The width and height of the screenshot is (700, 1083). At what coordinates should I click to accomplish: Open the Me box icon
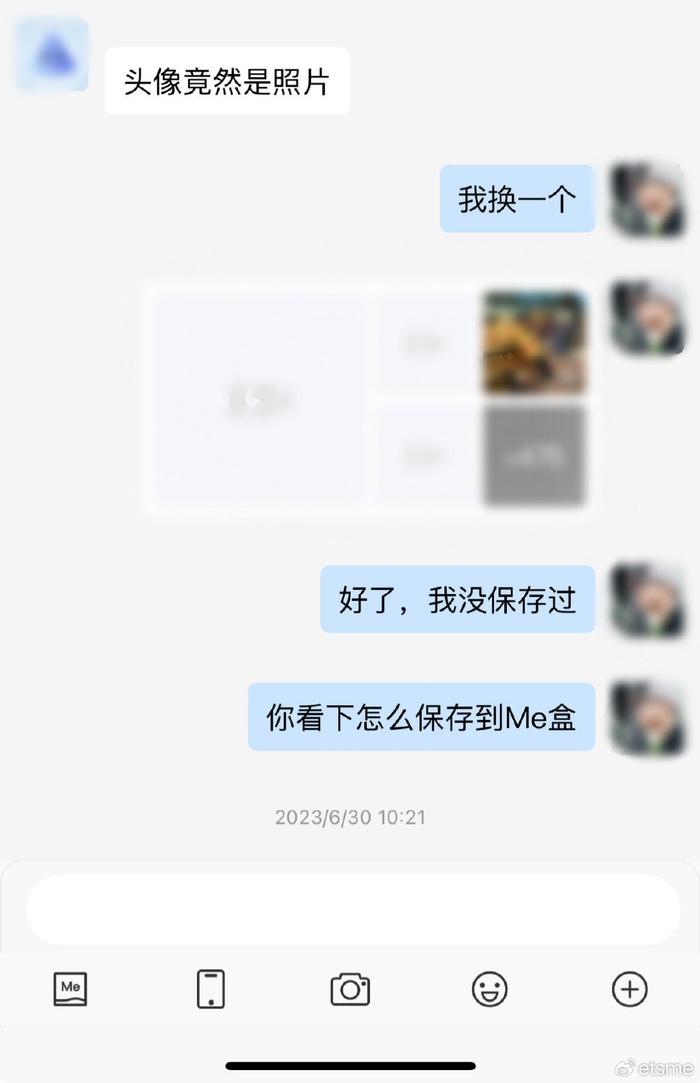pyautogui.click(x=70, y=988)
